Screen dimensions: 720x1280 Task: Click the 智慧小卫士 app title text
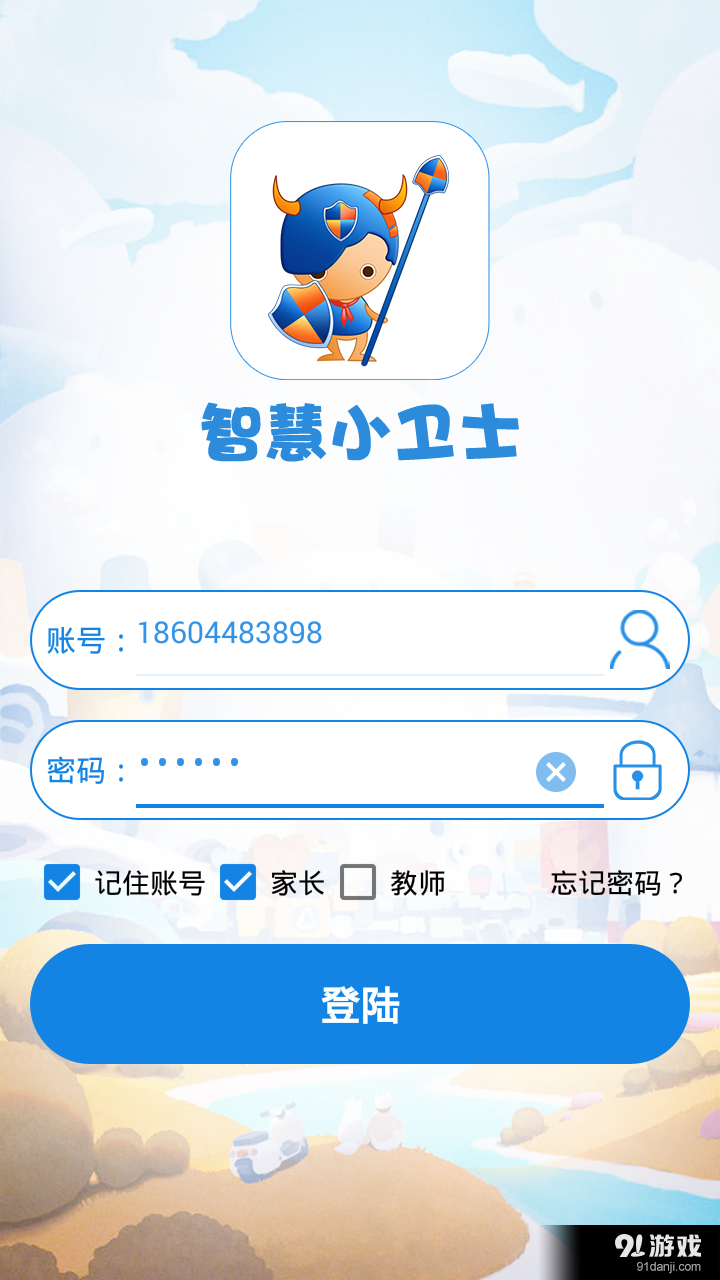[x=360, y=432]
